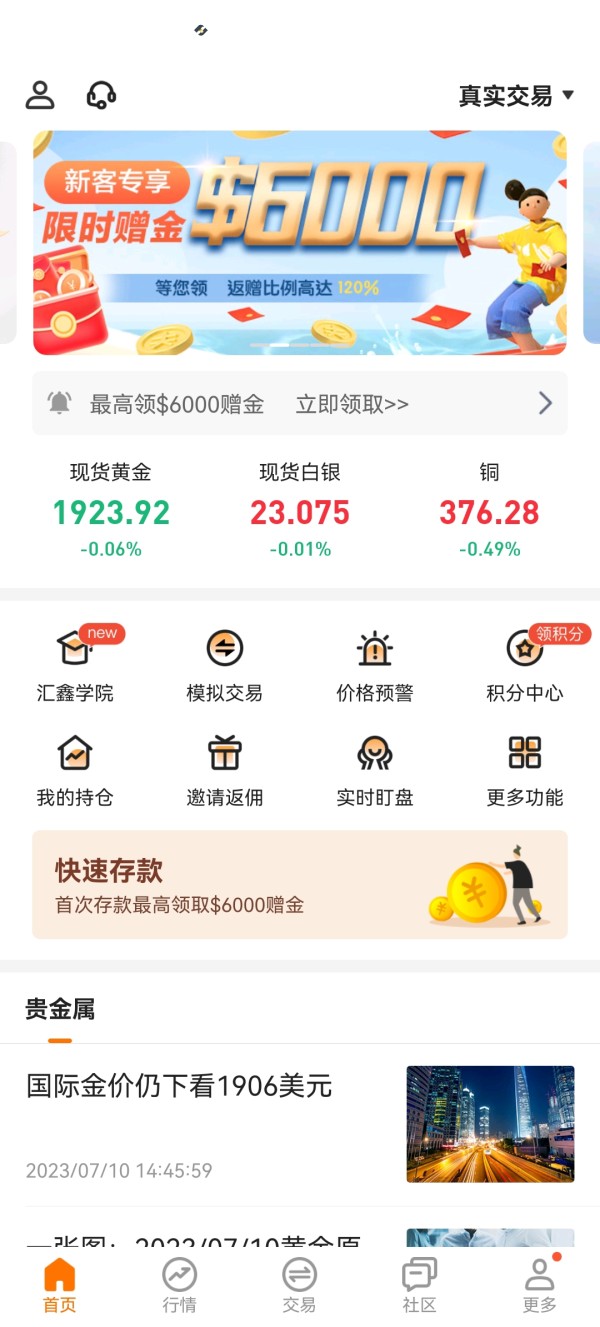Open 实时盯盘
The image size is (600, 1327).
click(x=375, y=770)
